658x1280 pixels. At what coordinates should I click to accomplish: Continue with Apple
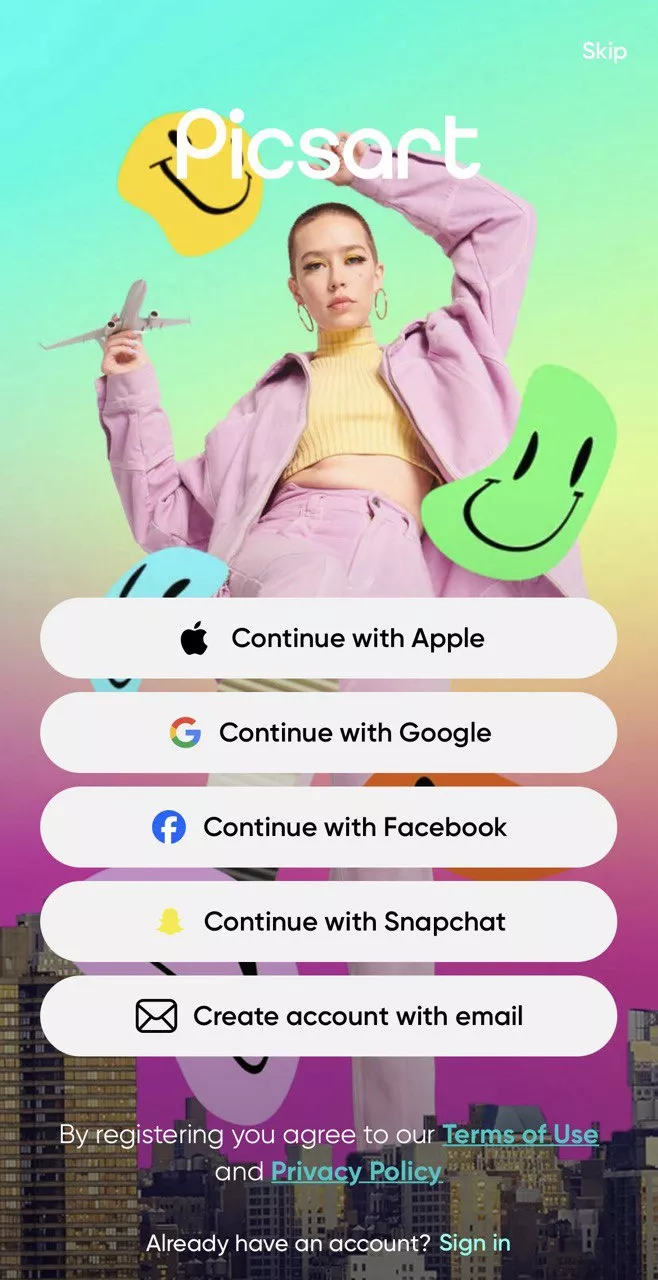point(329,638)
